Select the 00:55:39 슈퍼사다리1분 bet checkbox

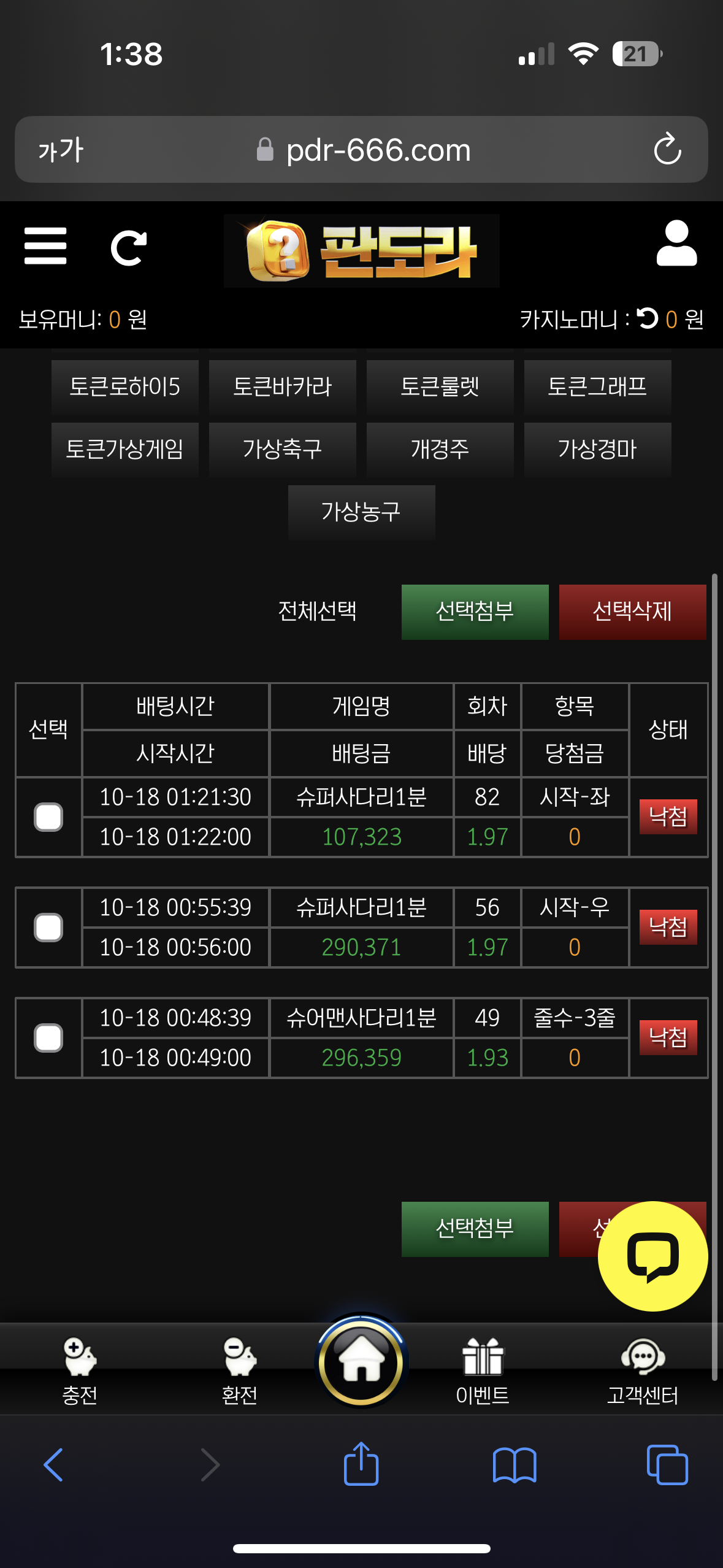48,928
